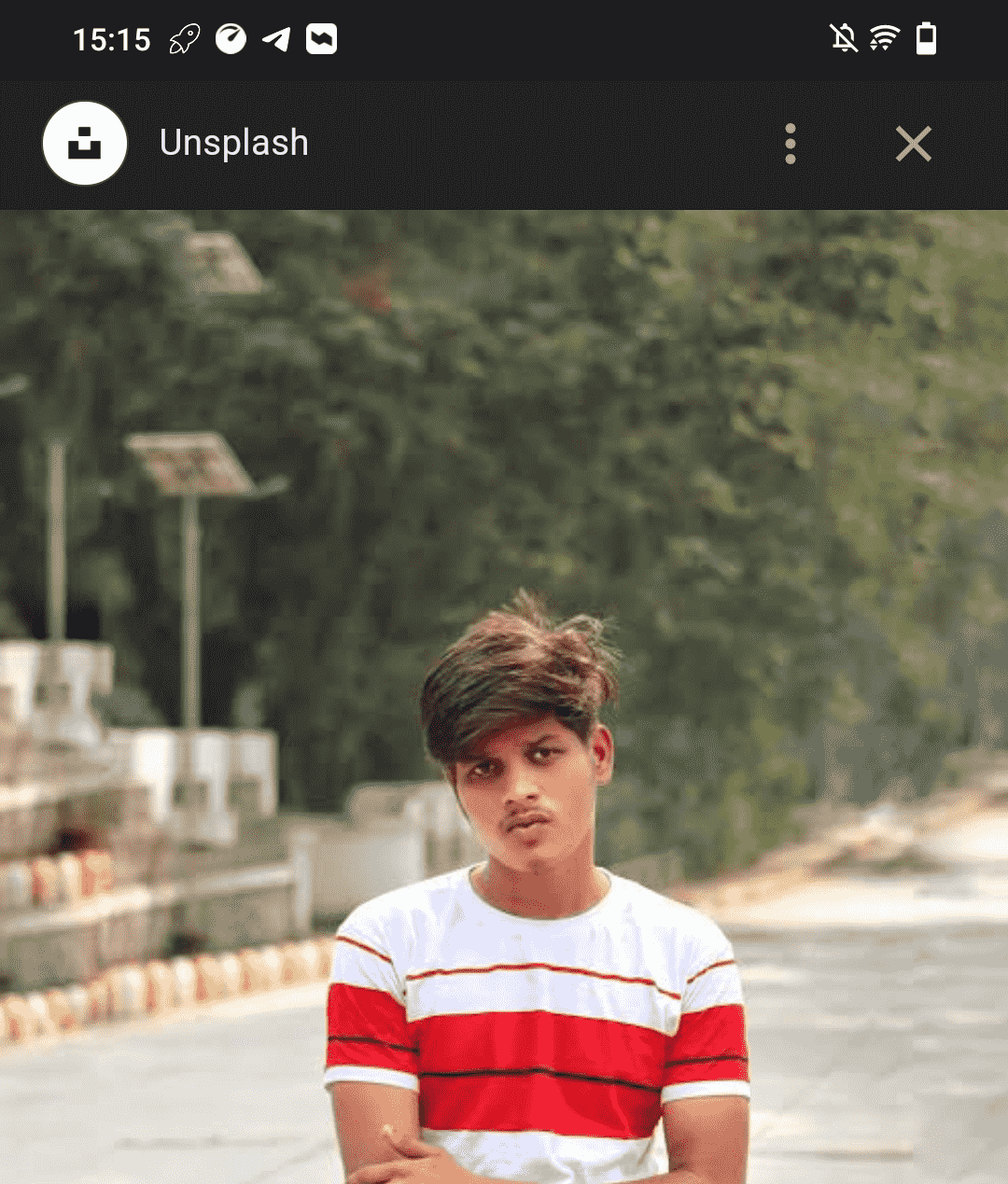The width and height of the screenshot is (1008, 1184).
Task: Close the Unsplash viewer
Action: point(913,144)
